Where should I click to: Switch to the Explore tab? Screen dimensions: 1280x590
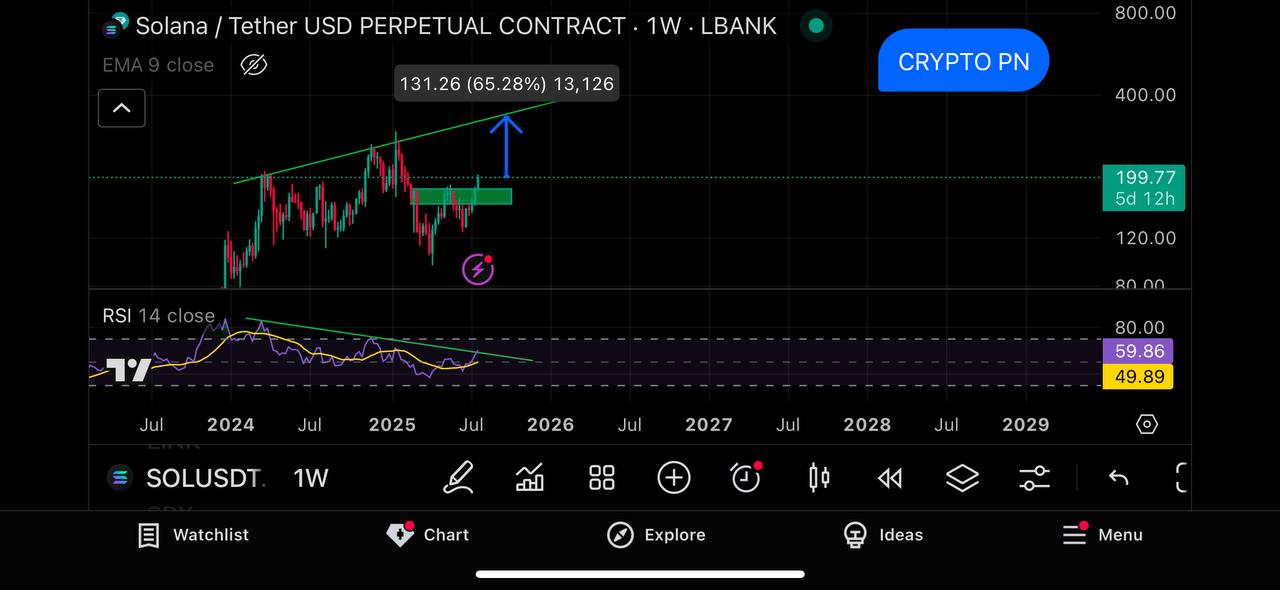pyautogui.click(x=656, y=535)
